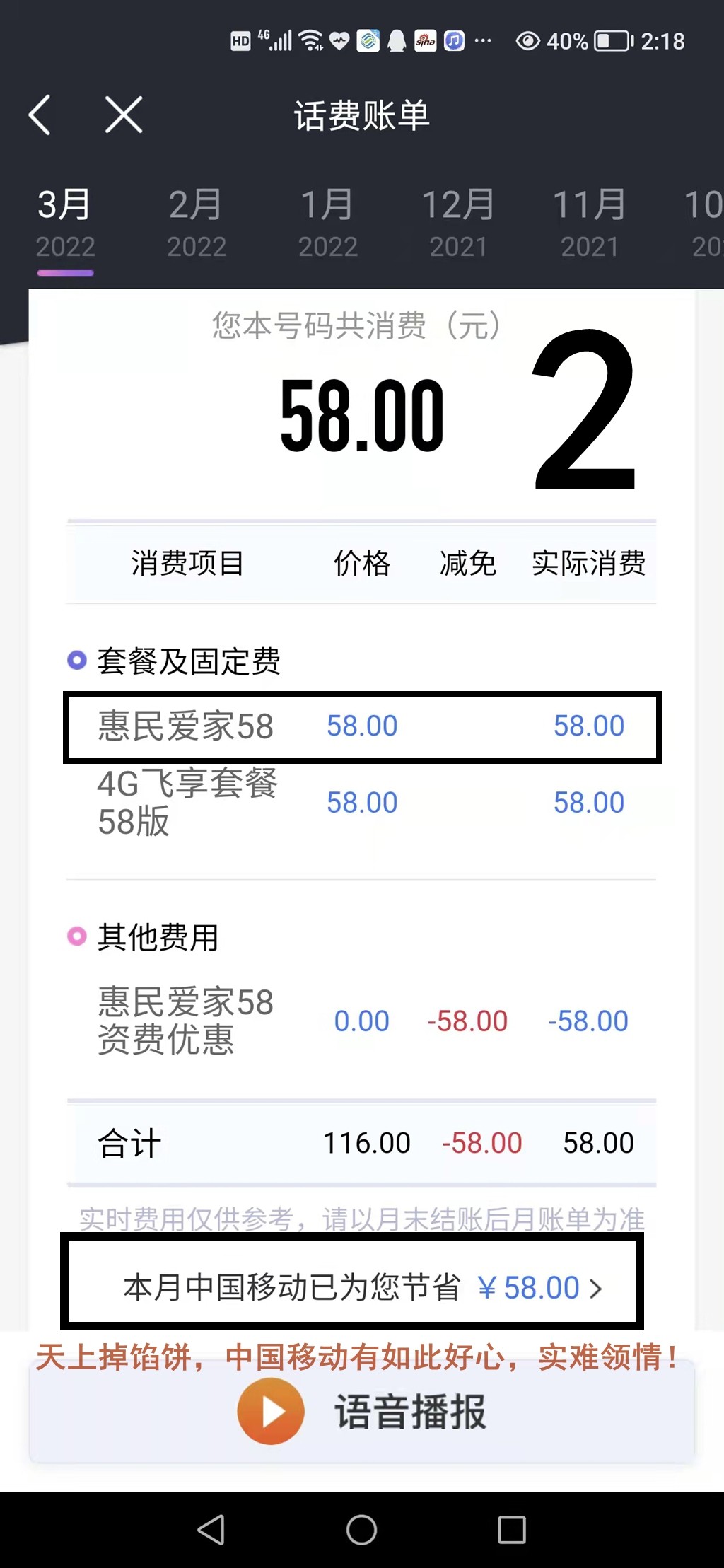View the 11月 2021 bill tab

589,223
